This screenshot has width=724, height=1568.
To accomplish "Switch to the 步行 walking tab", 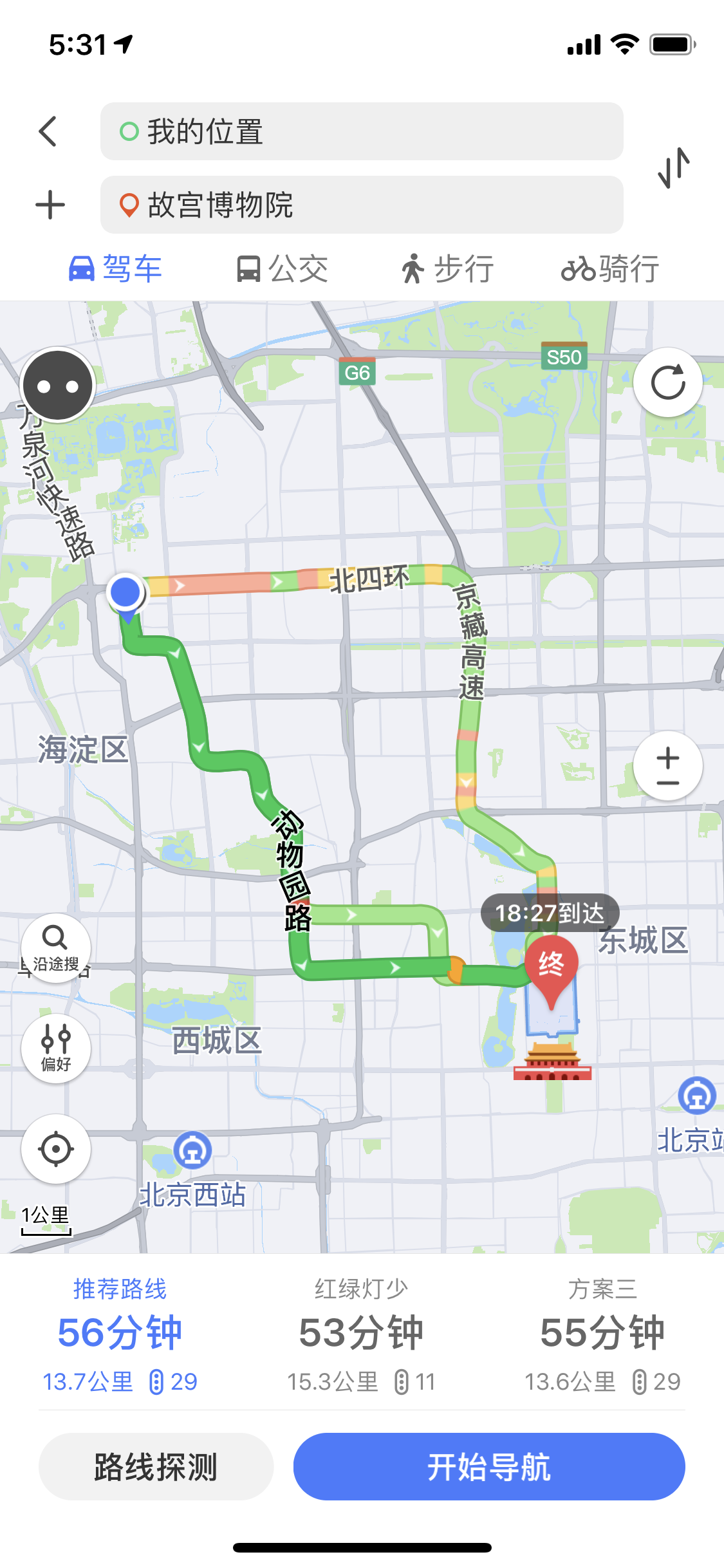I will click(447, 269).
